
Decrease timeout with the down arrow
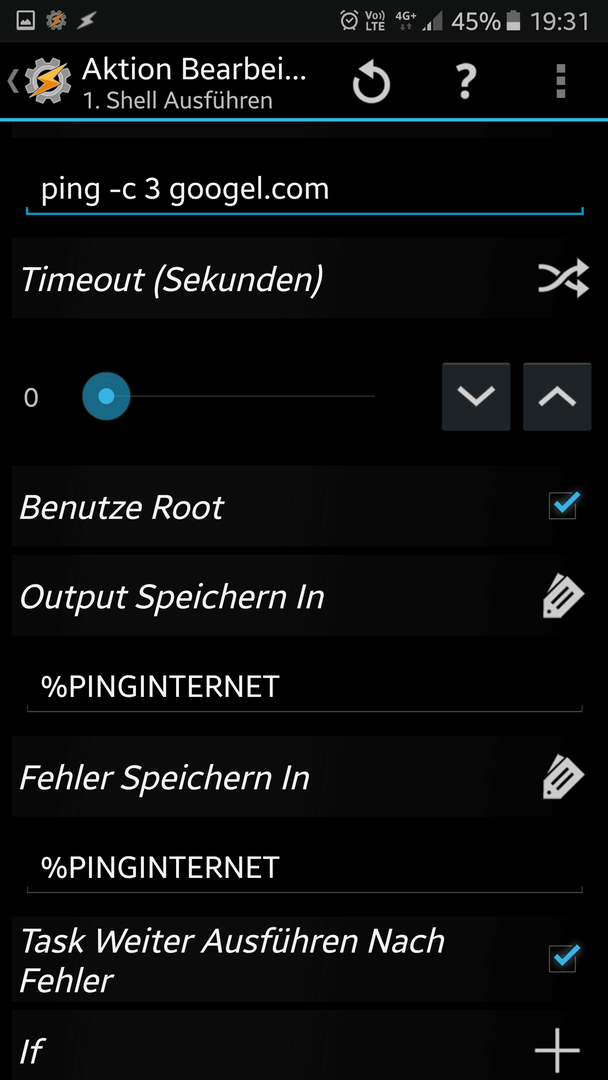click(476, 397)
